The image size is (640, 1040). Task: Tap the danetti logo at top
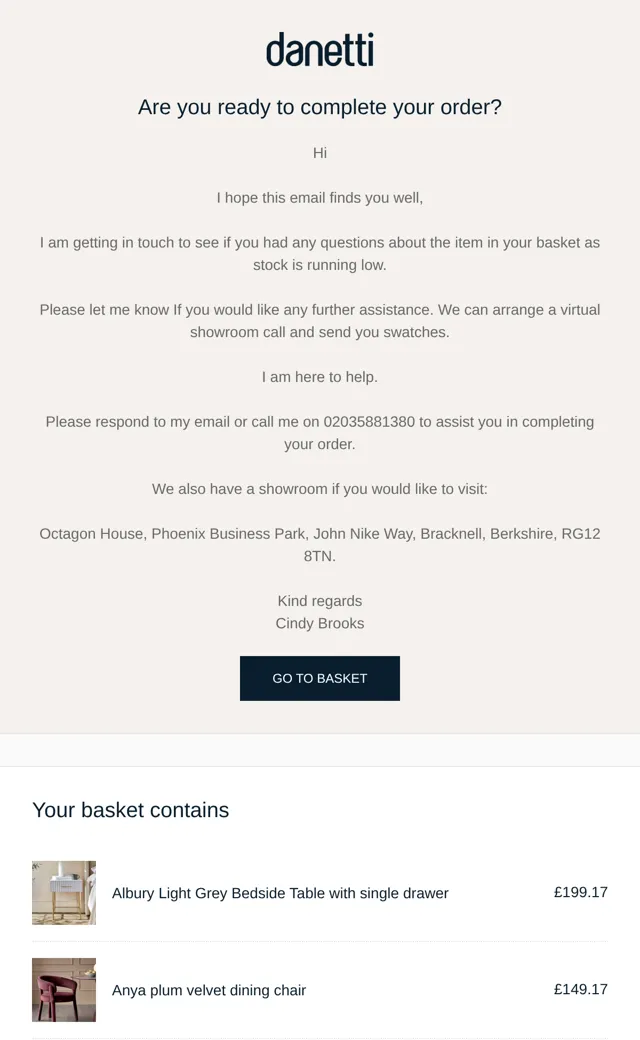point(320,50)
